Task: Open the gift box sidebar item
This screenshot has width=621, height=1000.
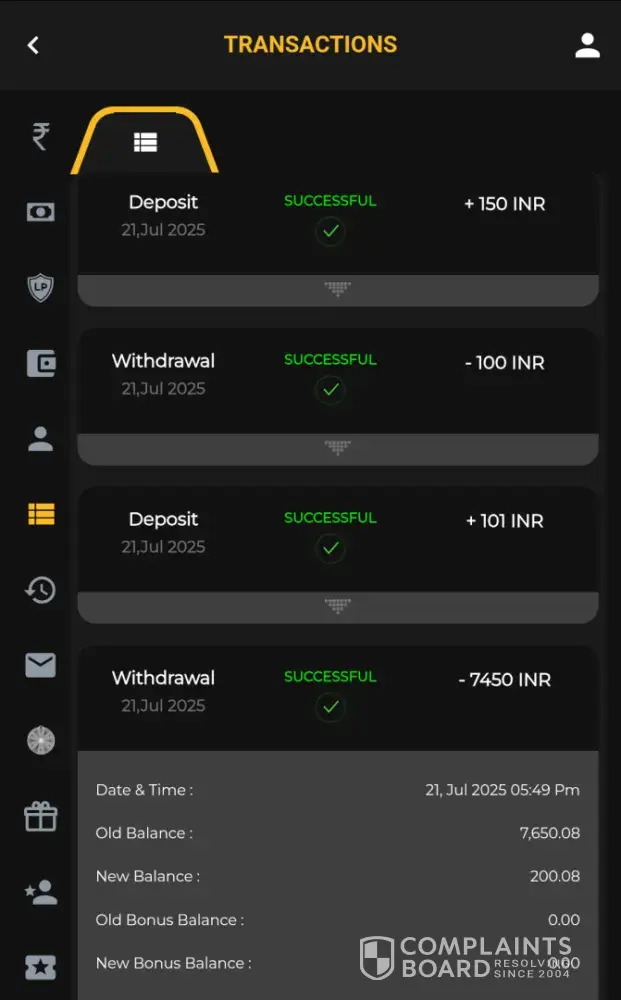Action: point(40,816)
